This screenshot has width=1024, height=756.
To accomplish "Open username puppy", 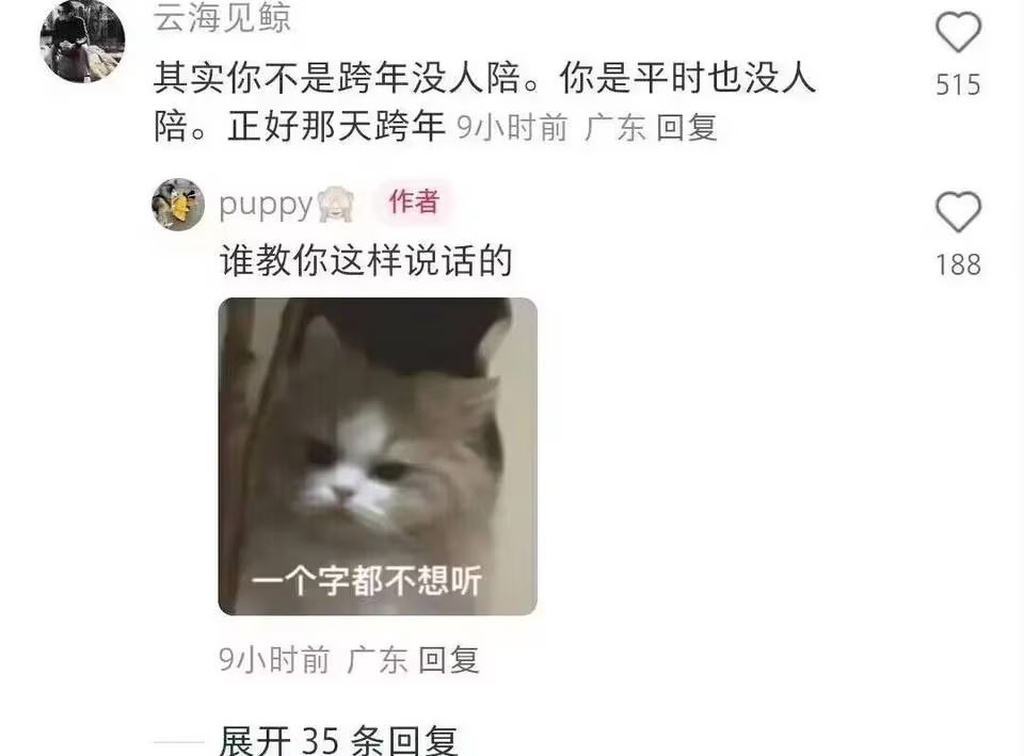I will coord(265,204).
